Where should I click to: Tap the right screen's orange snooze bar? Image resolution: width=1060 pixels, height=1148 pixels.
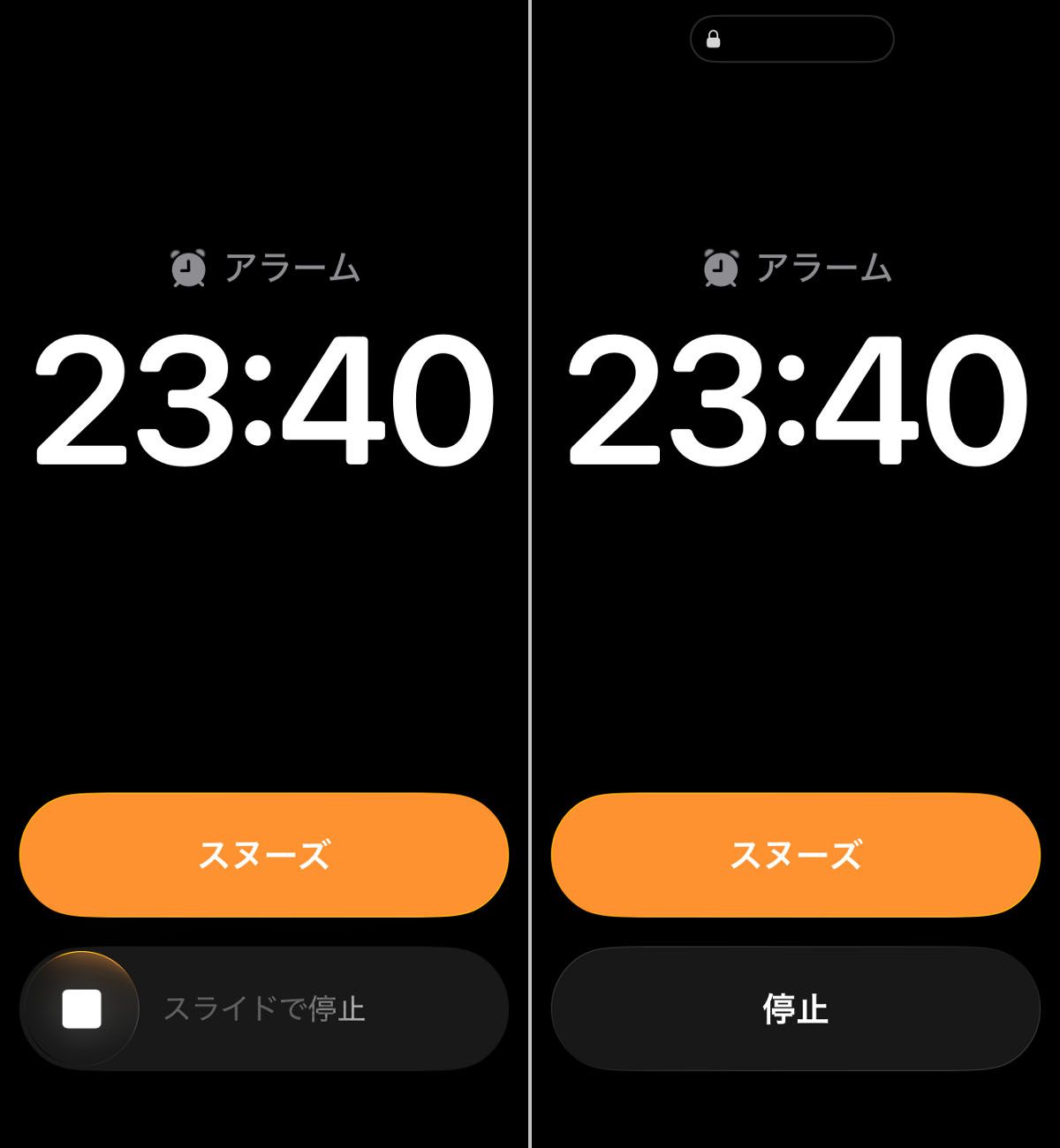pyautogui.click(x=794, y=854)
